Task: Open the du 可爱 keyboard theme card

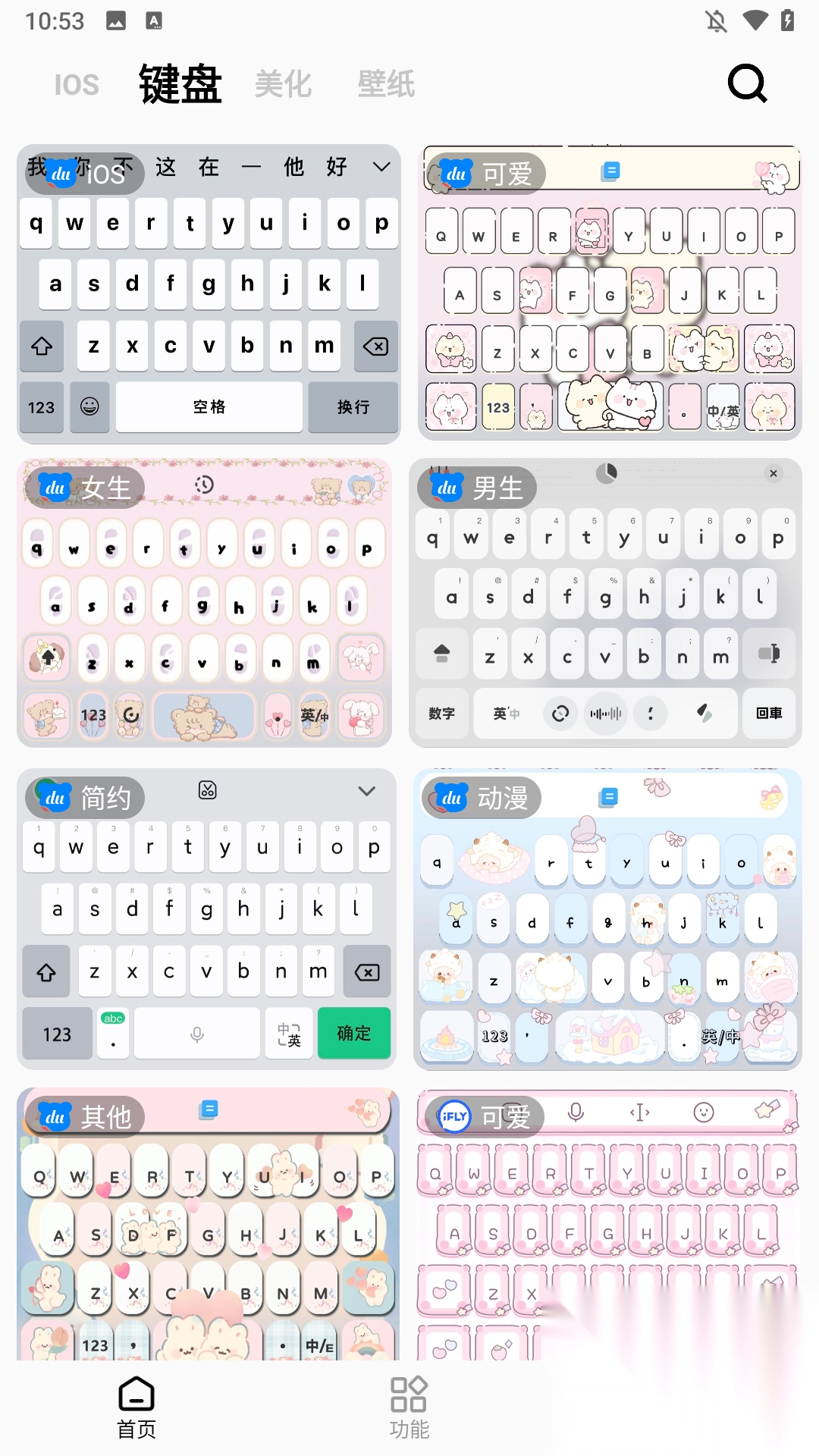Action: tap(610, 293)
